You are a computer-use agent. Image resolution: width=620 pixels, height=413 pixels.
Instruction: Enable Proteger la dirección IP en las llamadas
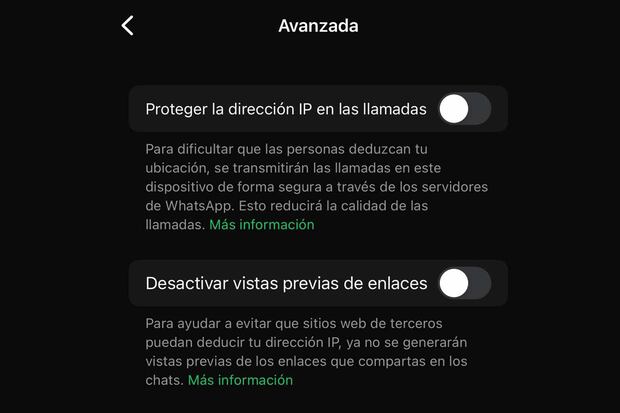point(465,109)
